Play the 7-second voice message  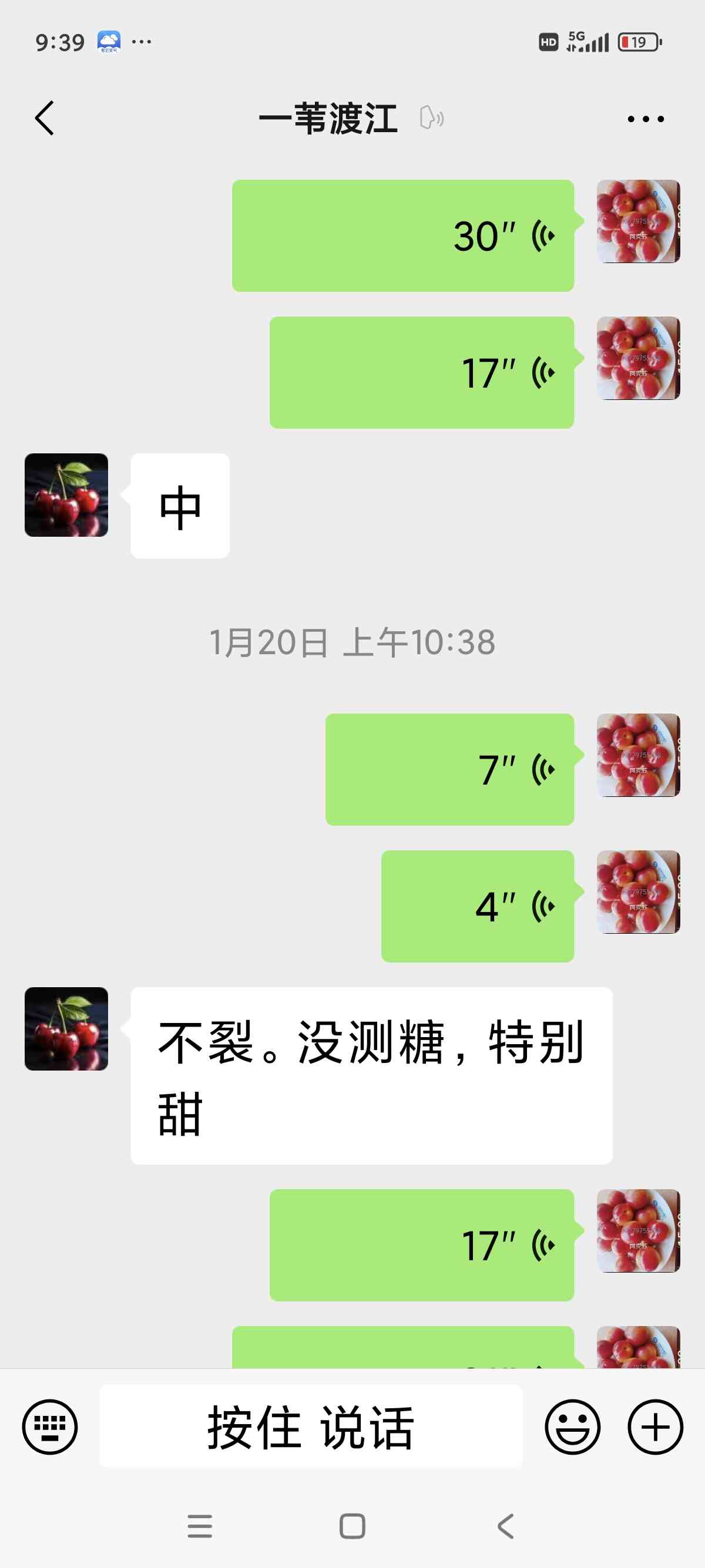click(x=450, y=769)
